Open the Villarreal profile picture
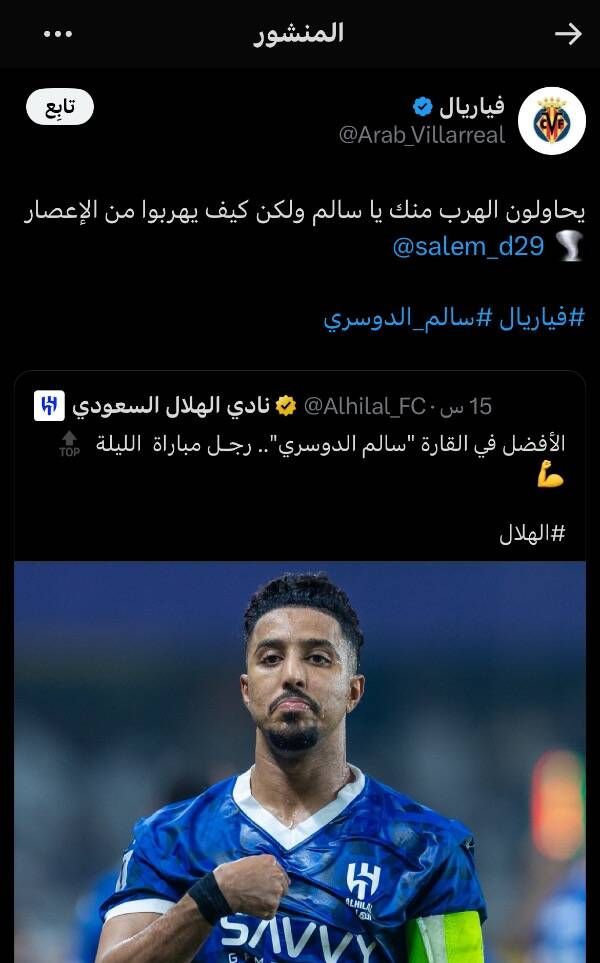The image size is (600, 963). [x=551, y=121]
